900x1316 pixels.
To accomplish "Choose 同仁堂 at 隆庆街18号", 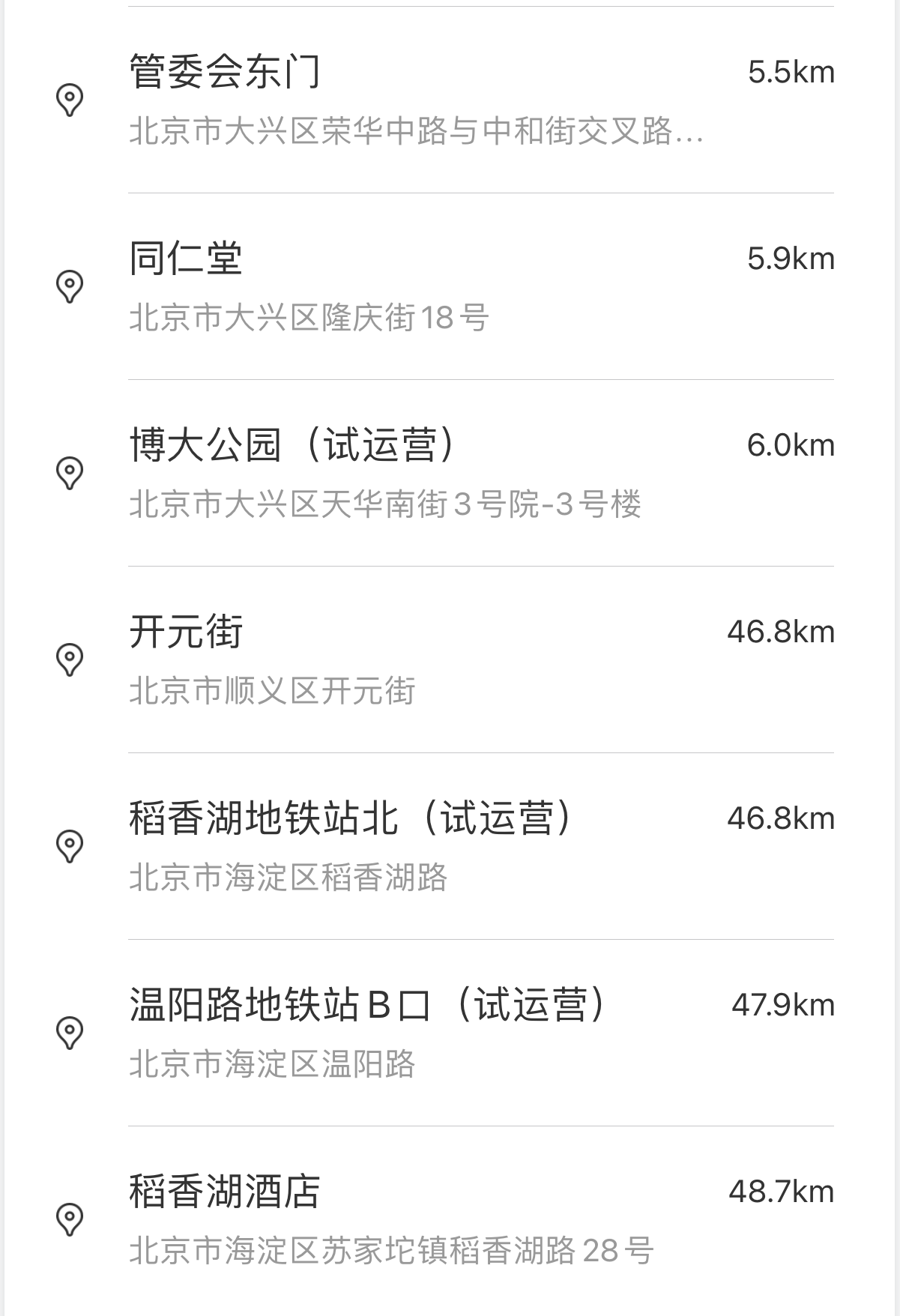I will pos(450,286).
